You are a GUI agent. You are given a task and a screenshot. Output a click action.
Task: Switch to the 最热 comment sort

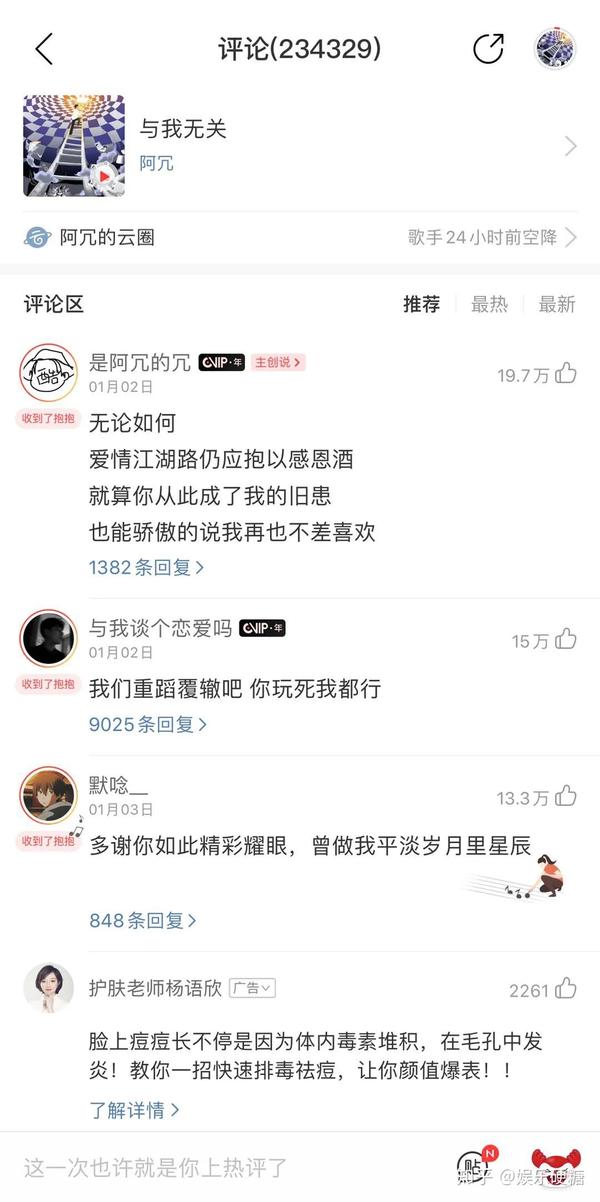489,304
